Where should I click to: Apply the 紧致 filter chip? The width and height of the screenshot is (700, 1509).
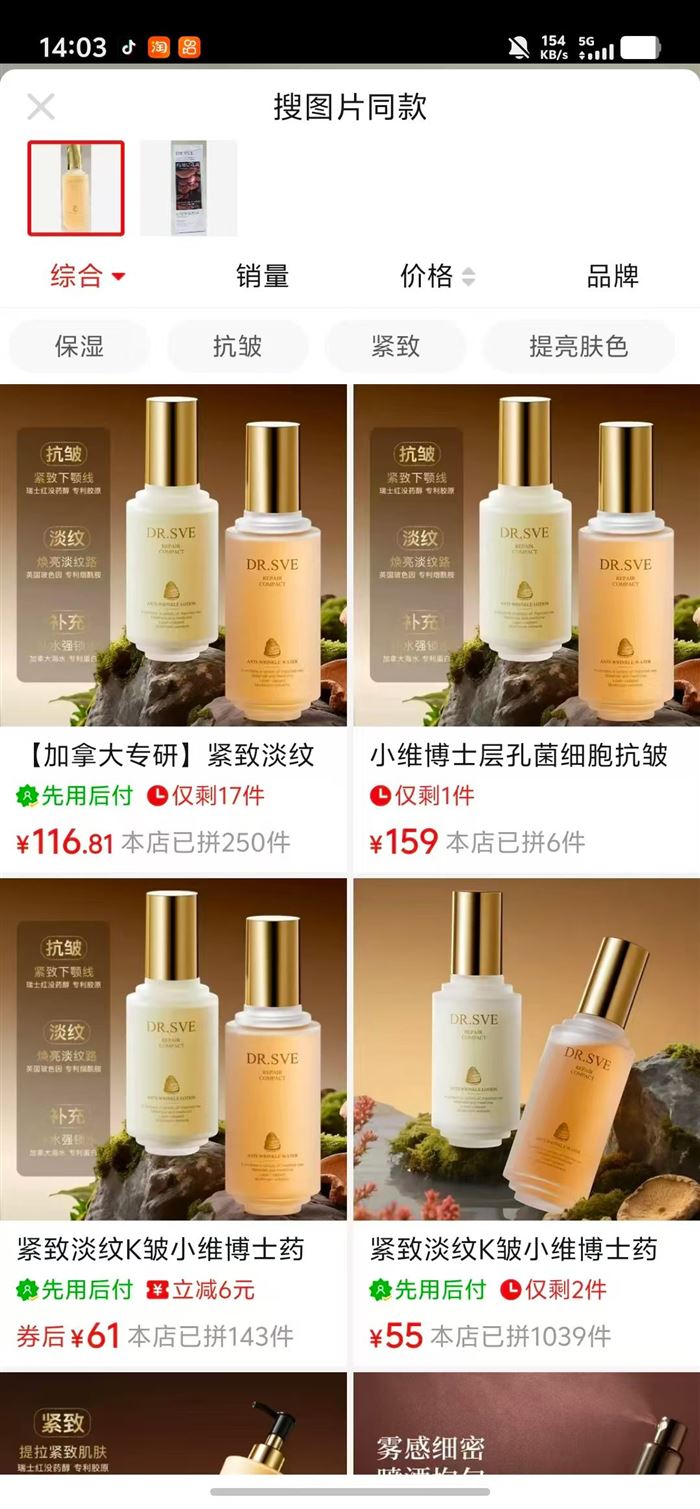395,347
